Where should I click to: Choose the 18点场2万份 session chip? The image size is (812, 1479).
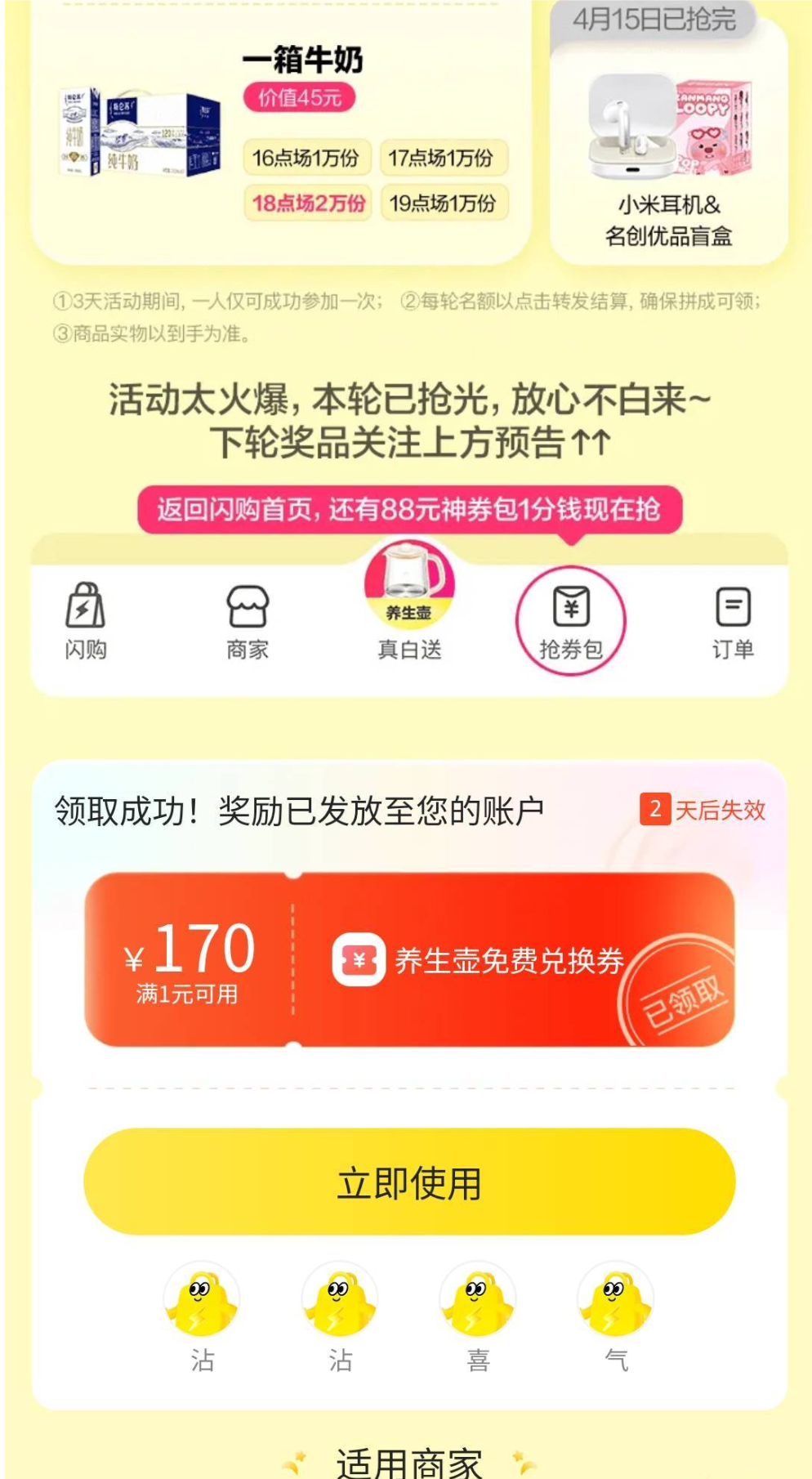tap(306, 203)
